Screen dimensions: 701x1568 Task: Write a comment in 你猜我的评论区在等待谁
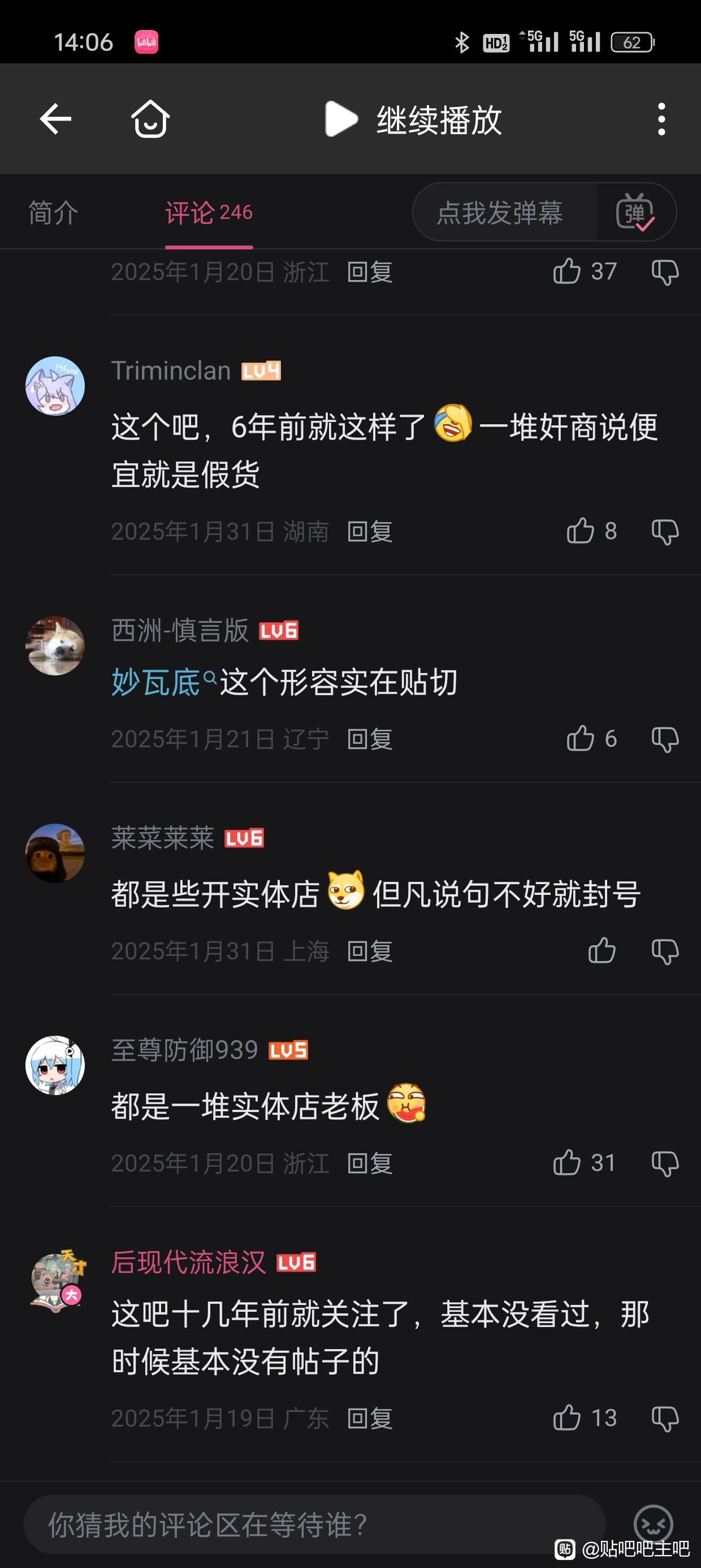tap(313, 1525)
